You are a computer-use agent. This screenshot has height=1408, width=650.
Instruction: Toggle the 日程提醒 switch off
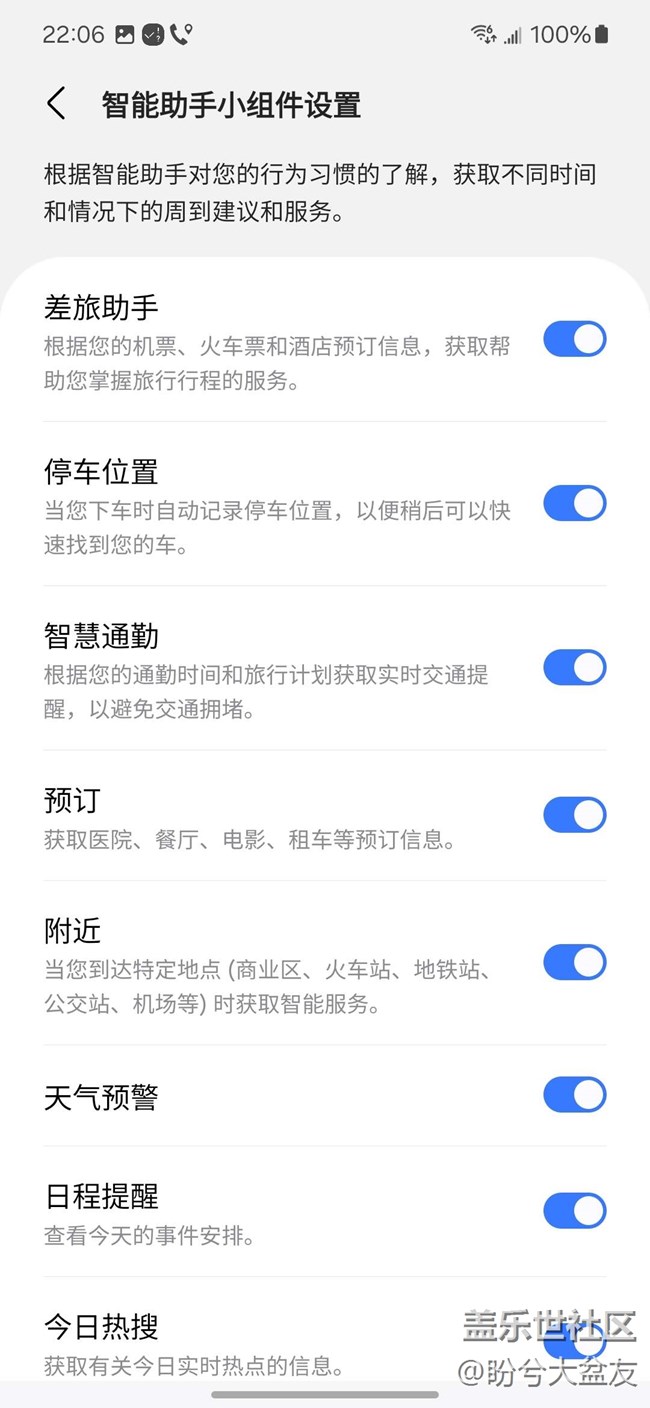[574, 1210]
